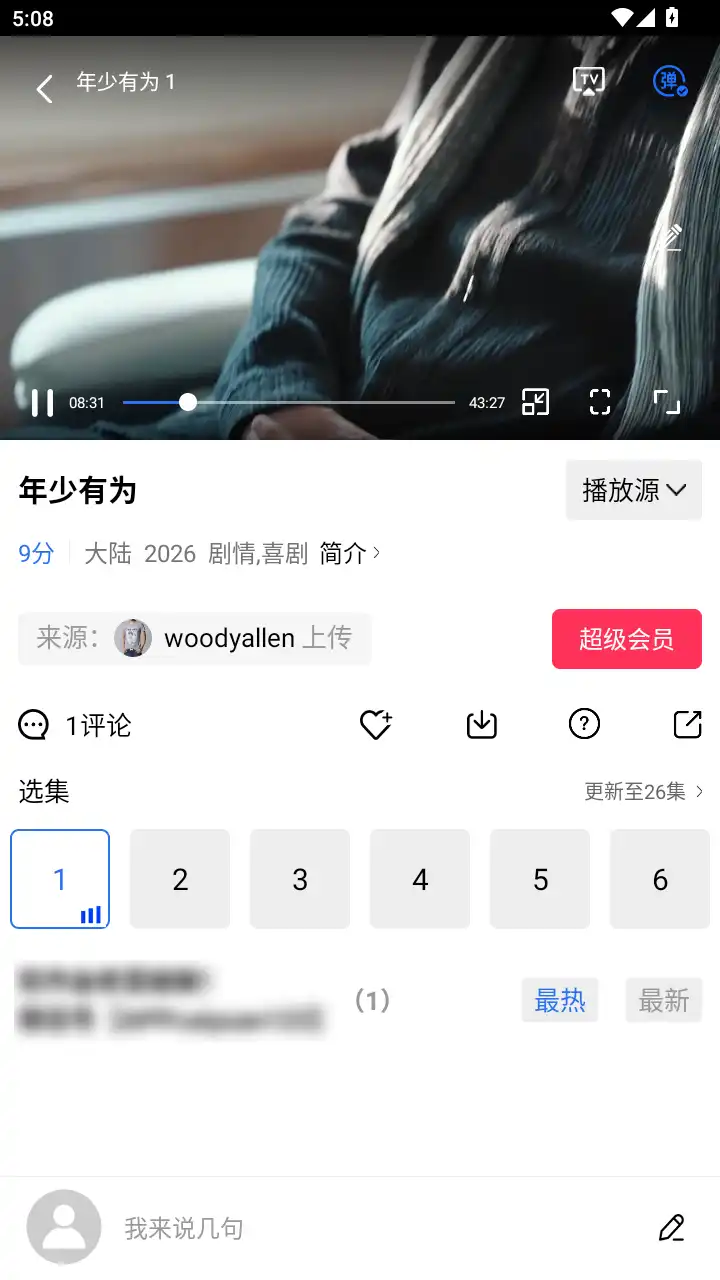
Task: Enable picture-in-picture mode
Action: [x=535, y=401]
